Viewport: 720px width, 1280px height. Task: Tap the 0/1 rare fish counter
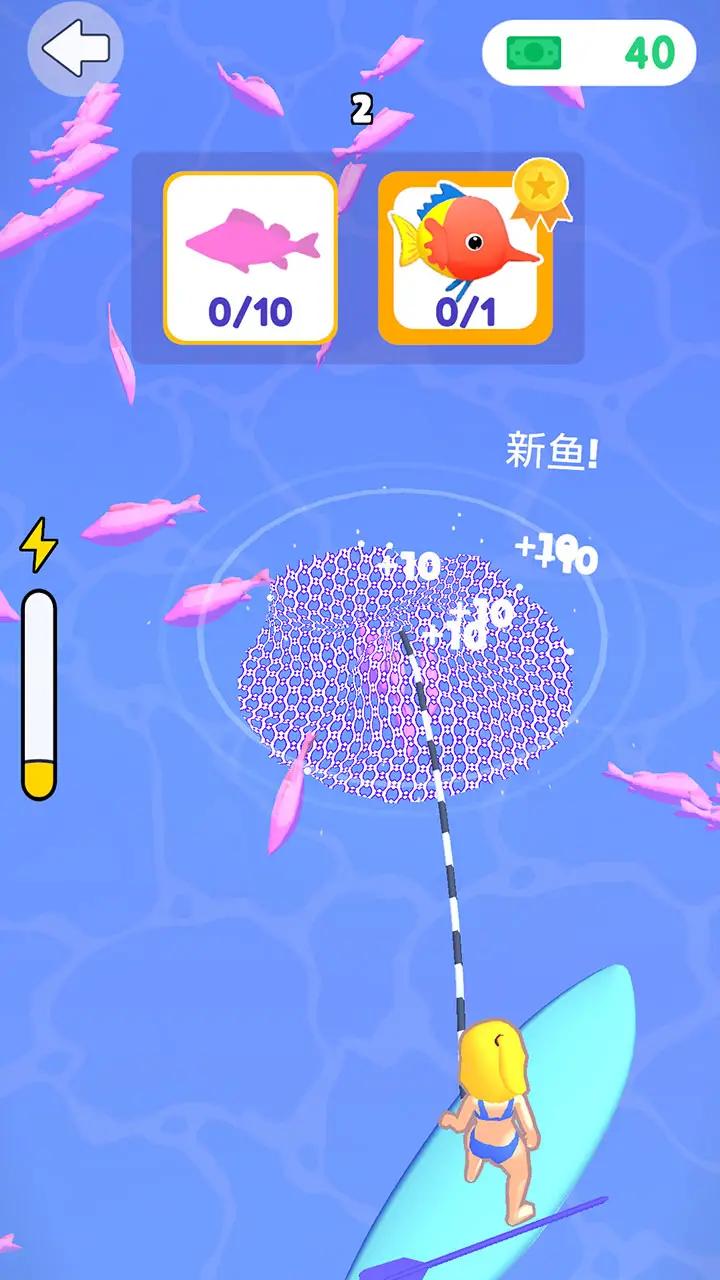466,311
